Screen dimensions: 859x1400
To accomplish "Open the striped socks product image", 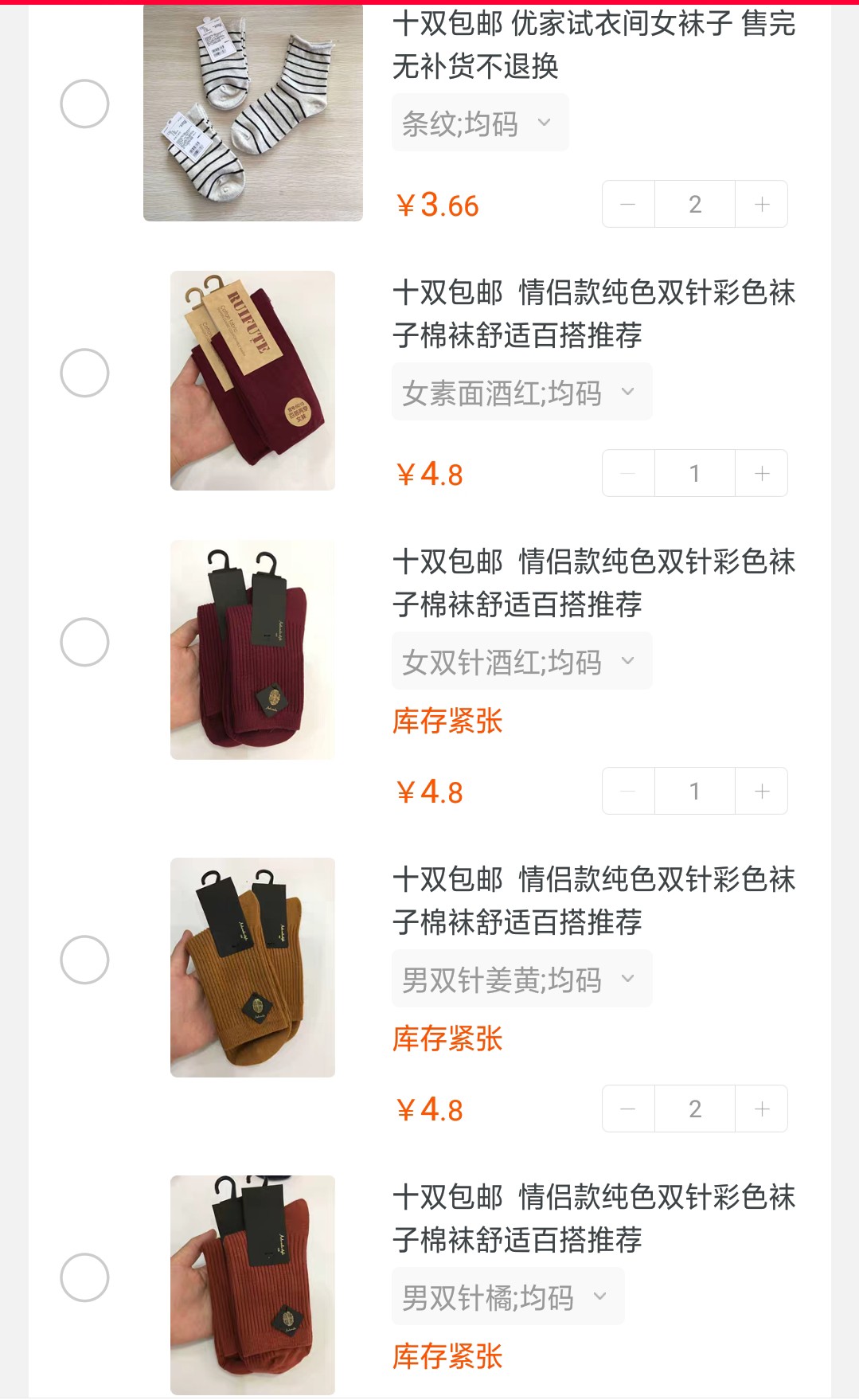I will tap(253, 112).
